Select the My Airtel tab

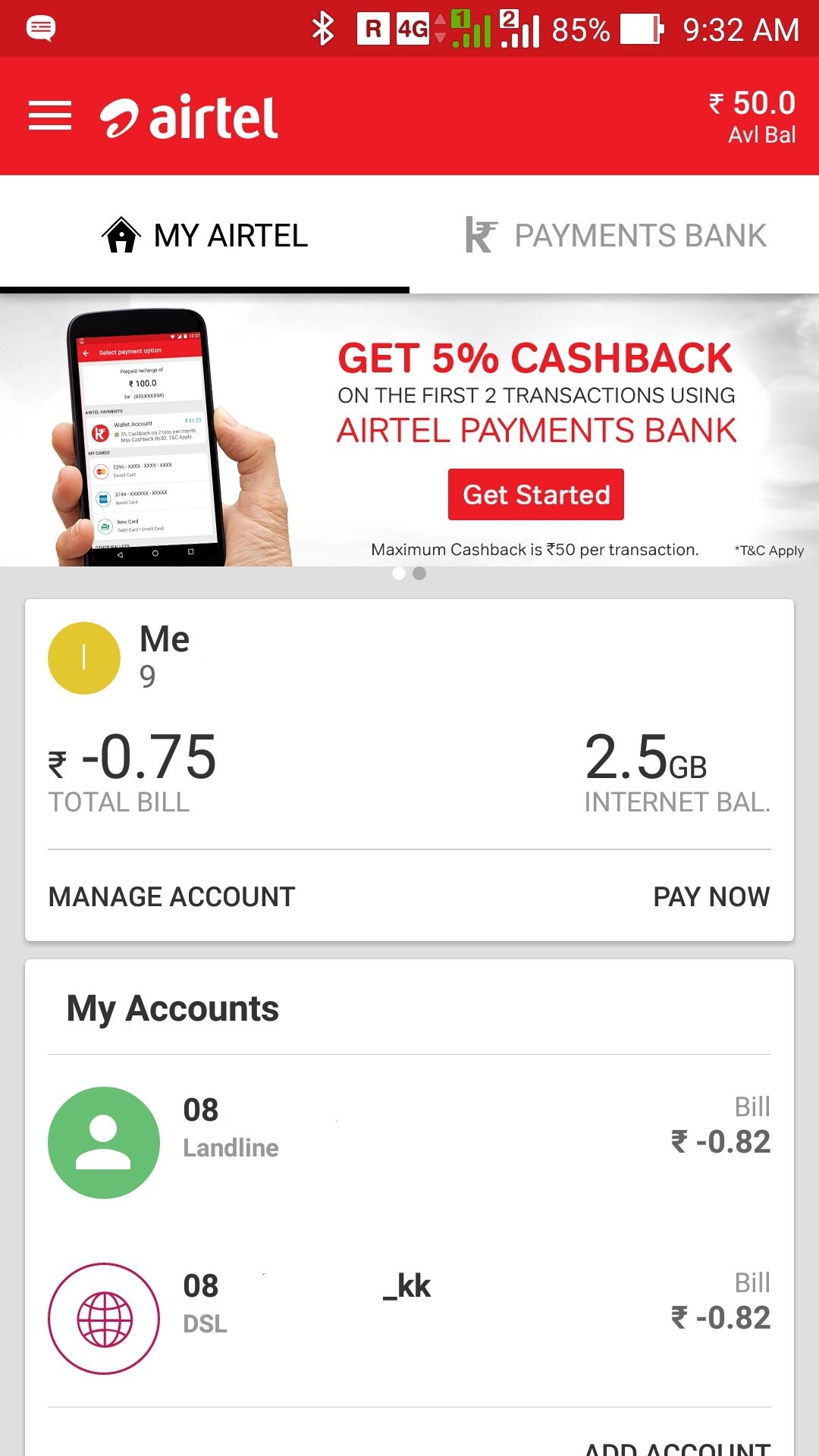click(x=205, y=235)
